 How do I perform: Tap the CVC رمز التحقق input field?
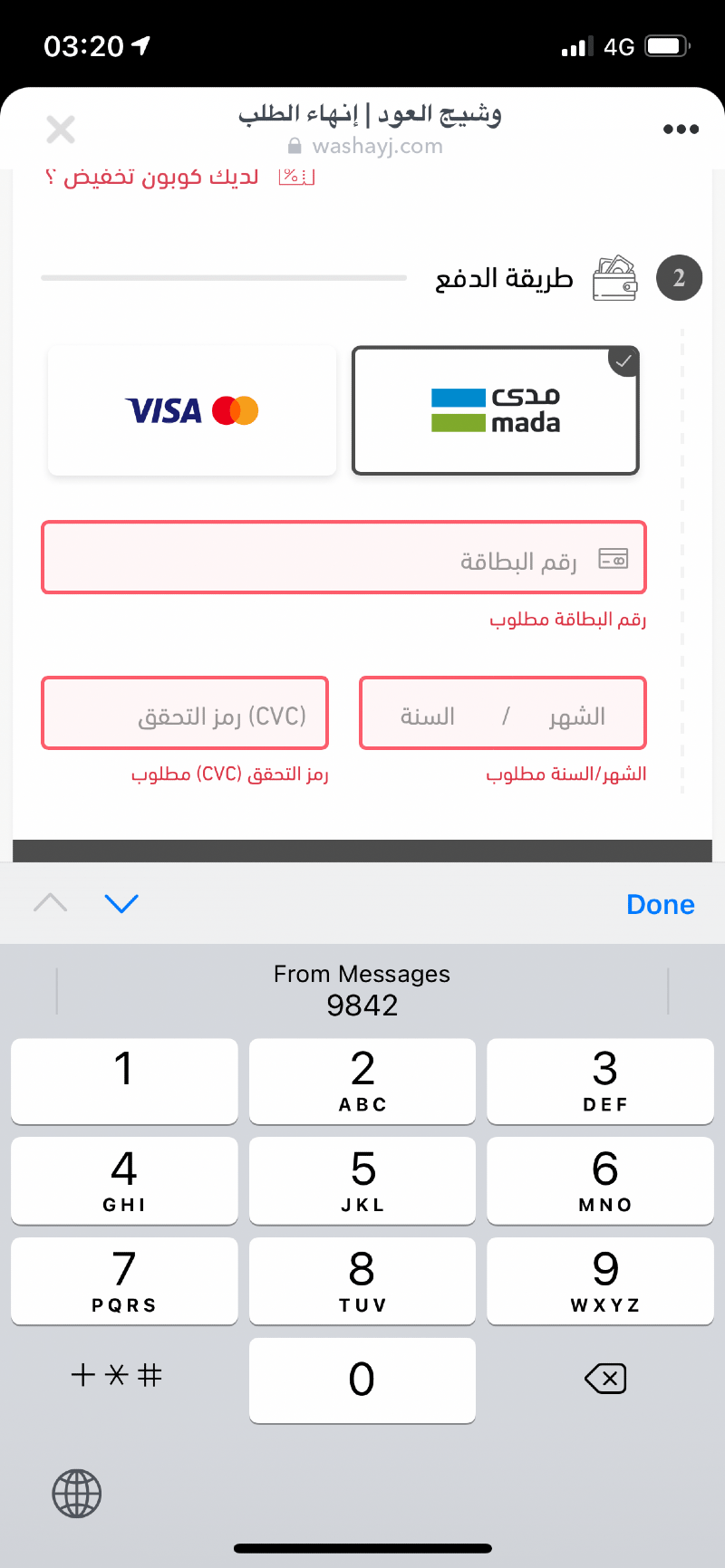coord(185,713)
